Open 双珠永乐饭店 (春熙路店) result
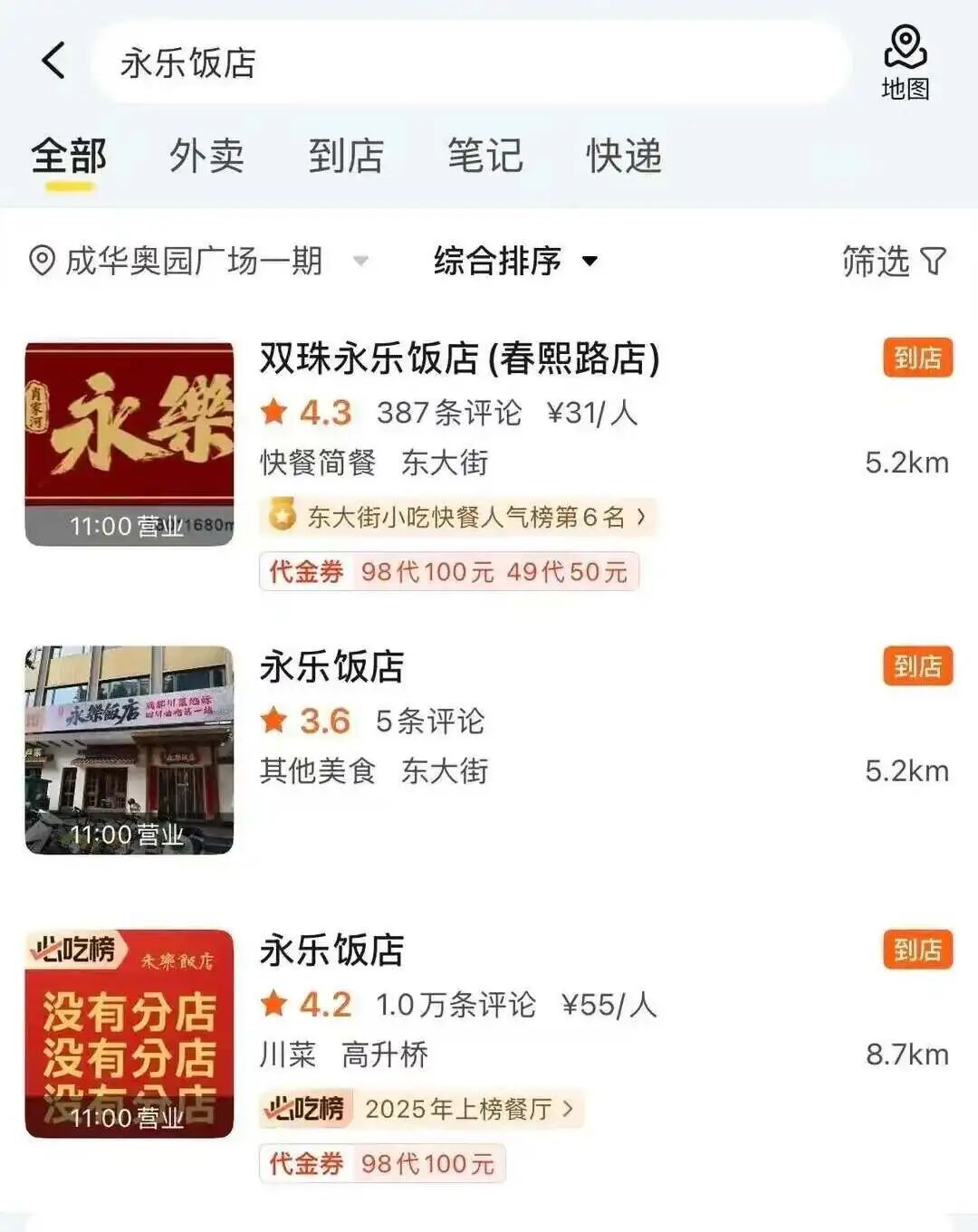The image size is (978, 1232). (459, 358)
